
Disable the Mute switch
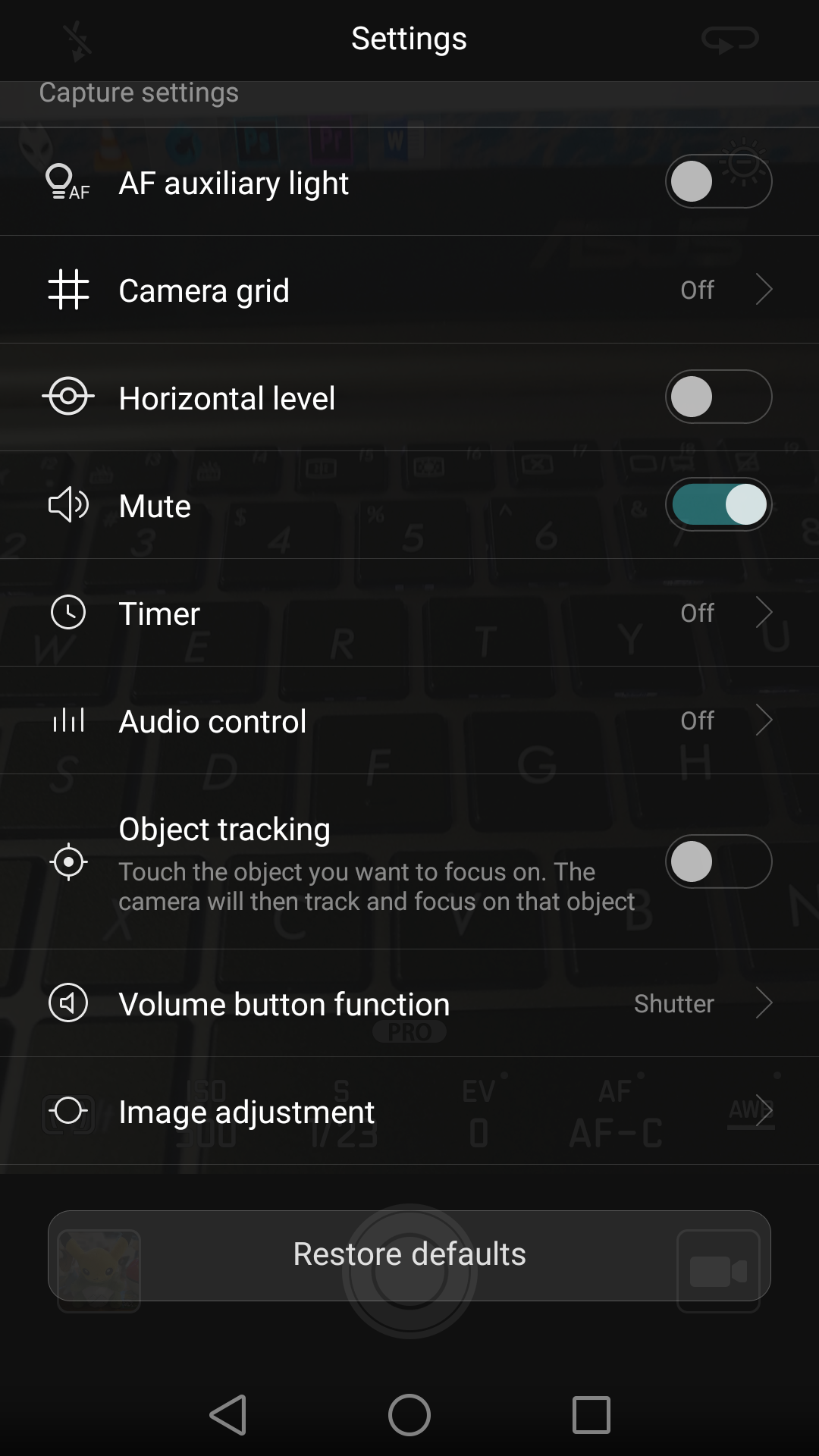[x=718, y=505]
